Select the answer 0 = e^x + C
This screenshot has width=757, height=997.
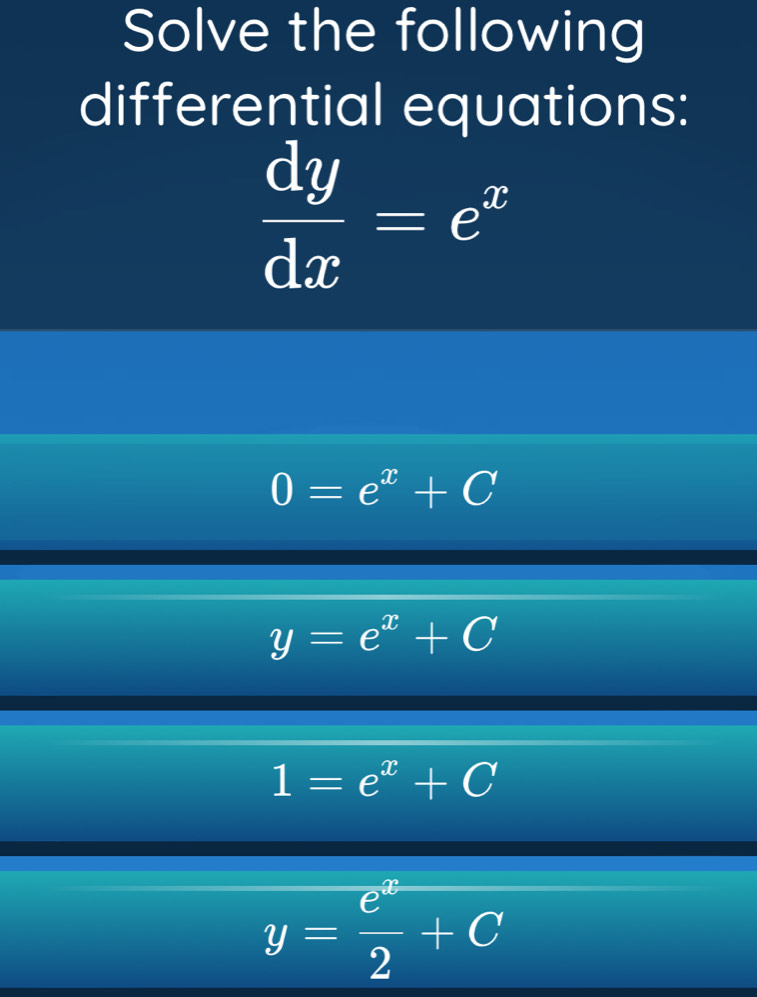(378, 490)
